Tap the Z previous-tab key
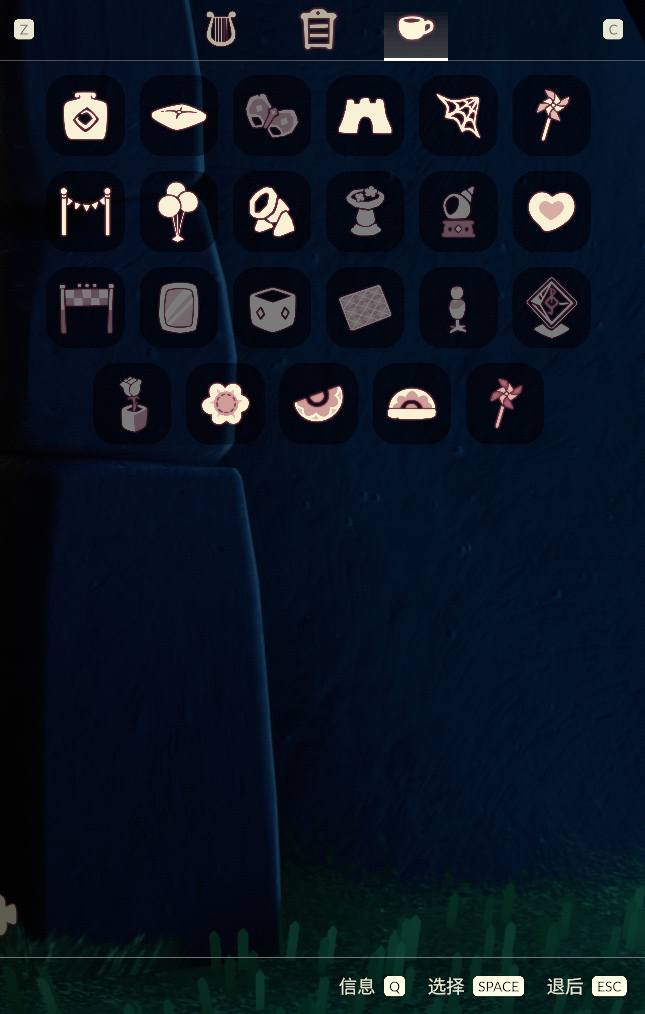 tap(24, 30)
